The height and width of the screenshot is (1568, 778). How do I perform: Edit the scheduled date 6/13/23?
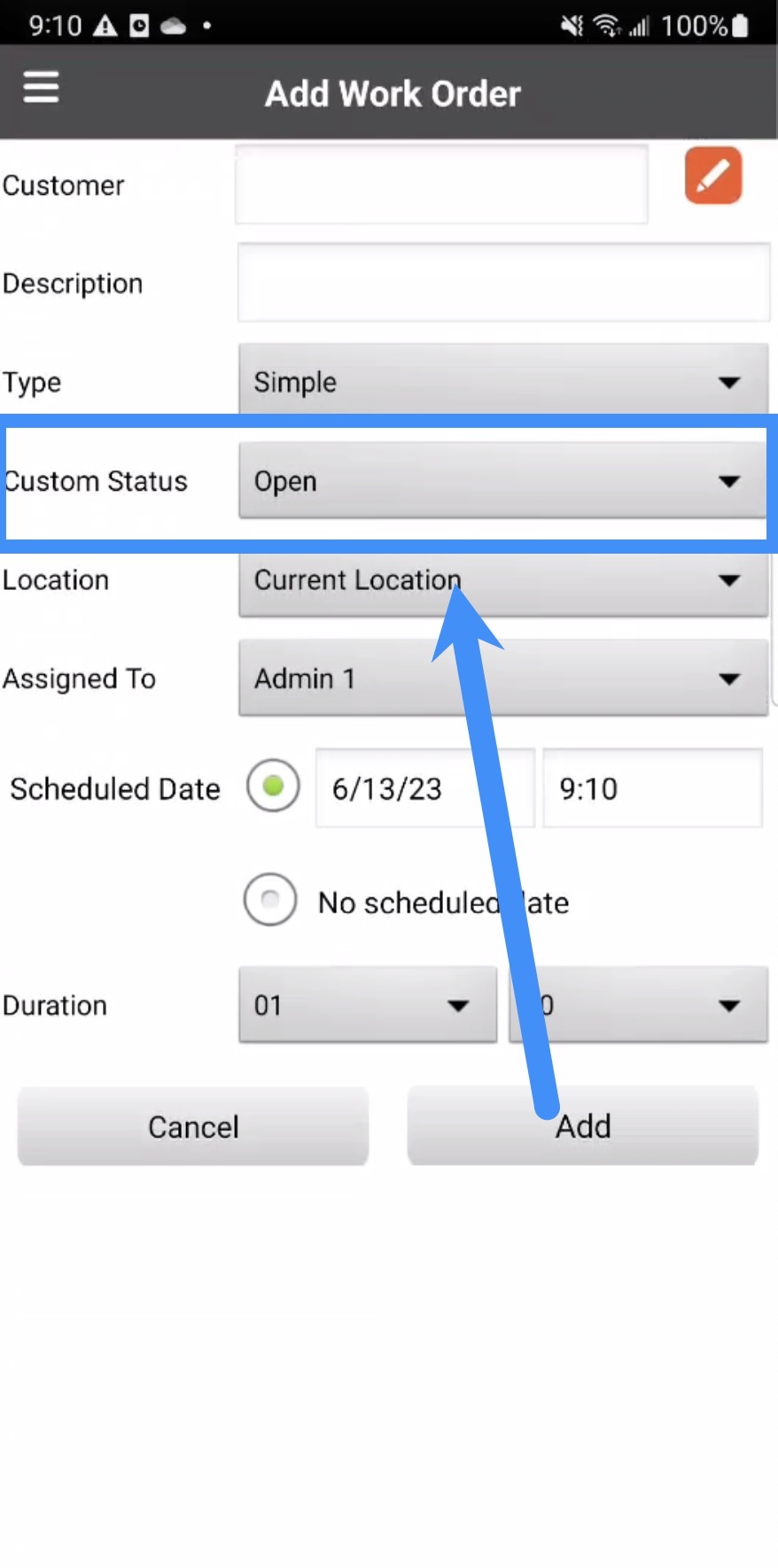[x=424, y=788]
